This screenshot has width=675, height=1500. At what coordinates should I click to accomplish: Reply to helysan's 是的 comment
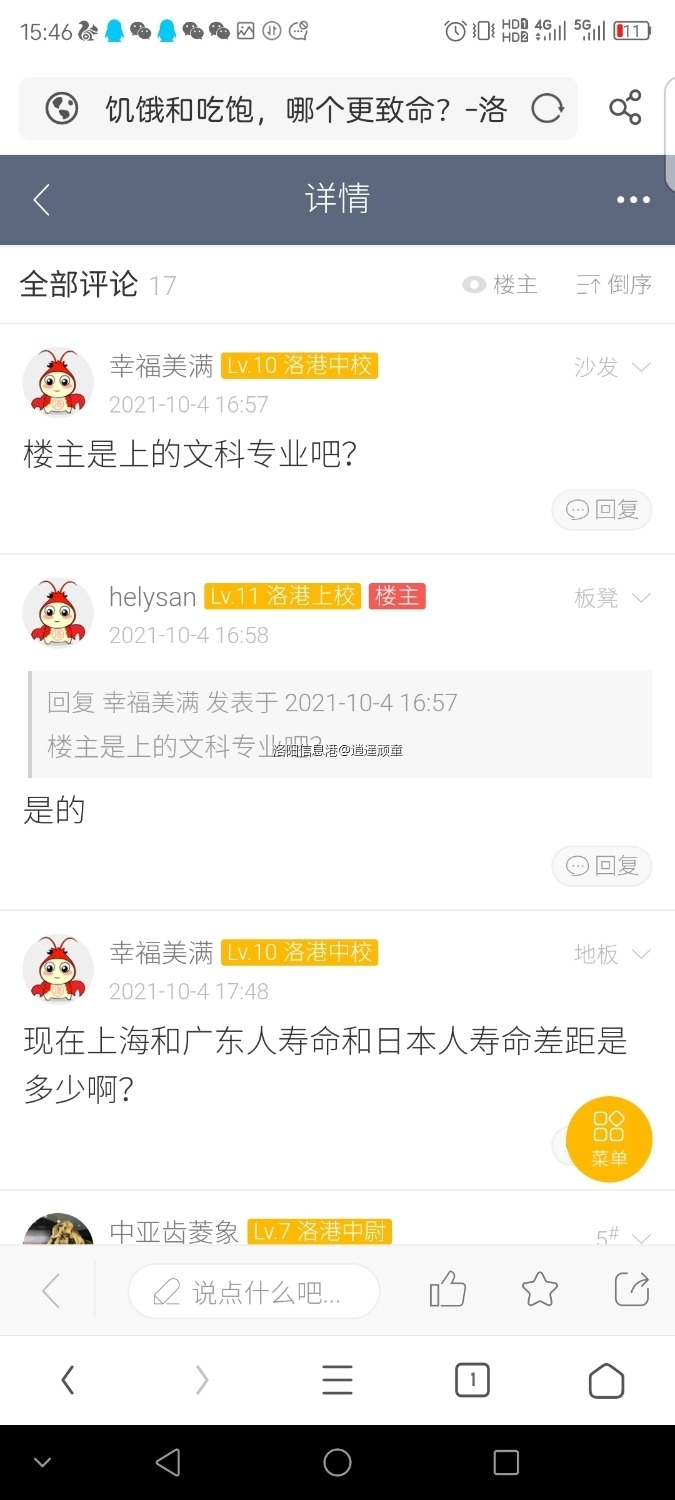[x=602, y=866]
